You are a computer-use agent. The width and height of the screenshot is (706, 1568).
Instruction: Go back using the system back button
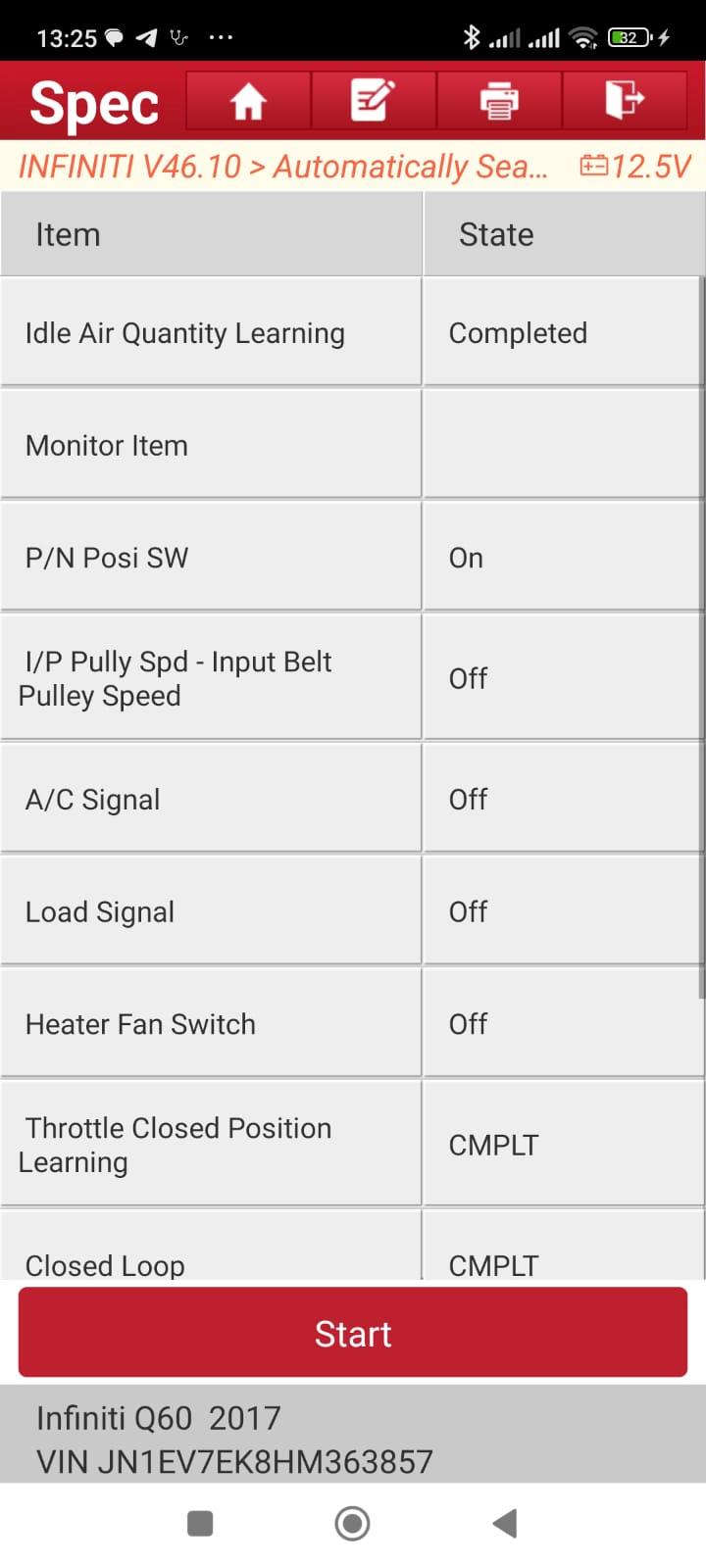[504, 1523]
